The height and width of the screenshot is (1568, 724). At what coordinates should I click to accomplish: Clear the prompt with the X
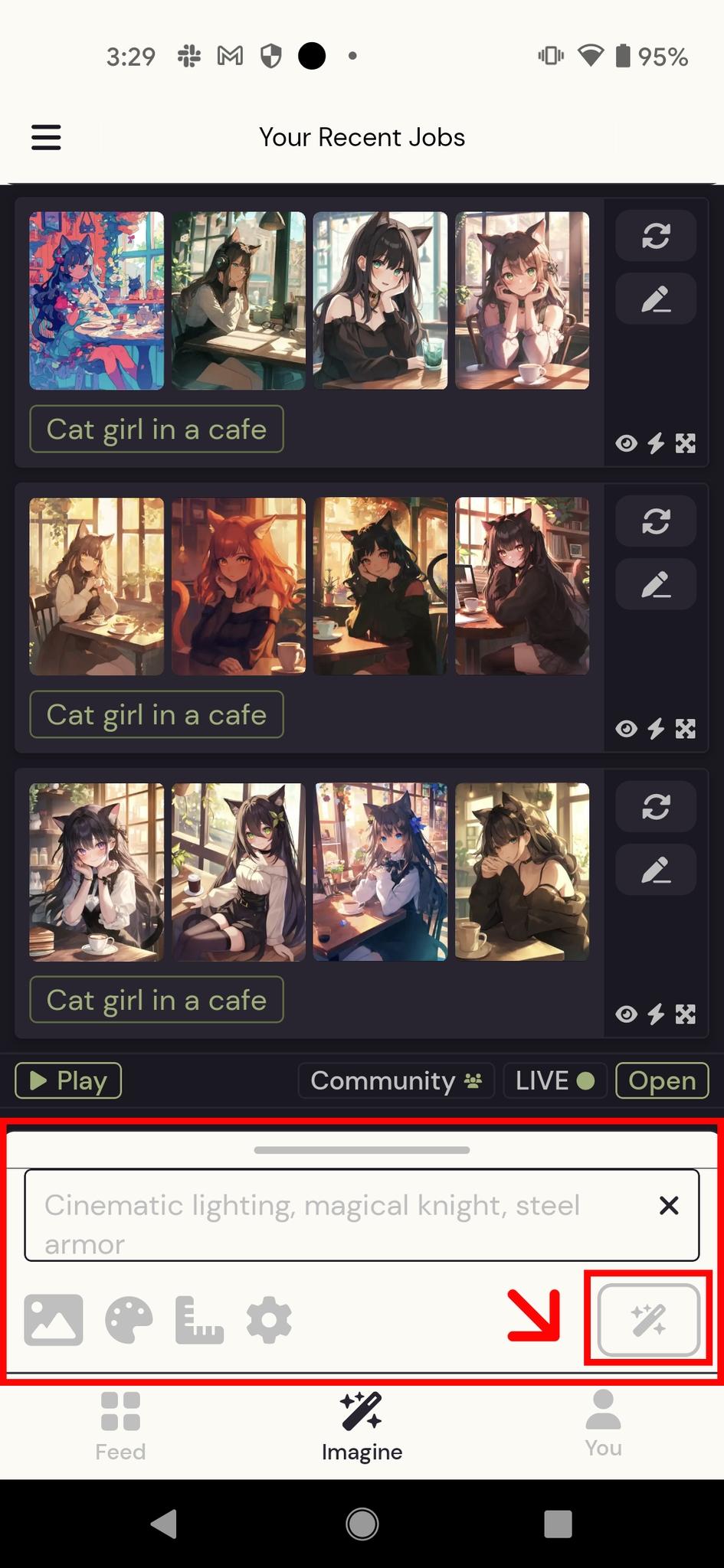point(669,1206)
